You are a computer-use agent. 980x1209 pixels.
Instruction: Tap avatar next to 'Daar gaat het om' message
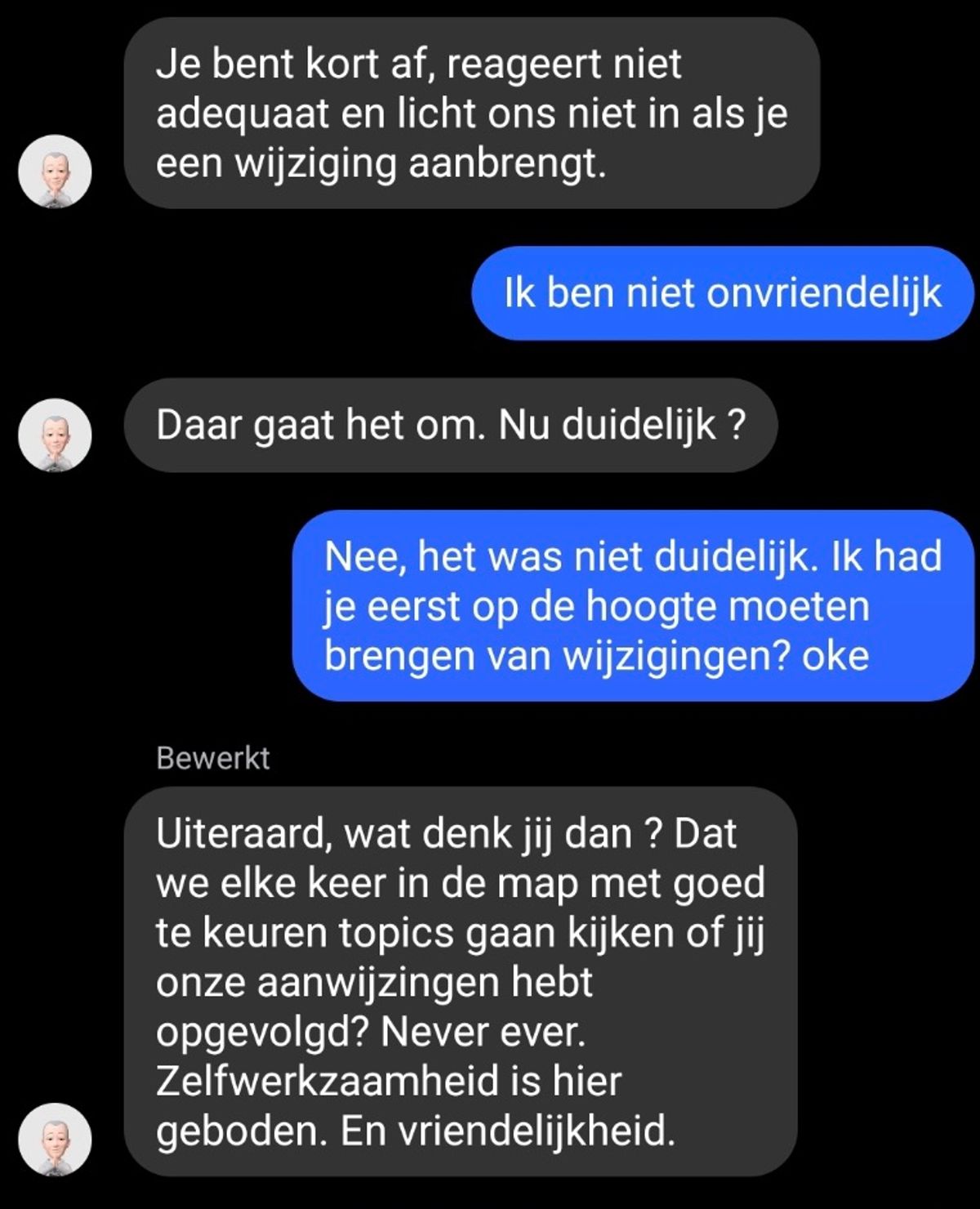[x=55, y=435]
